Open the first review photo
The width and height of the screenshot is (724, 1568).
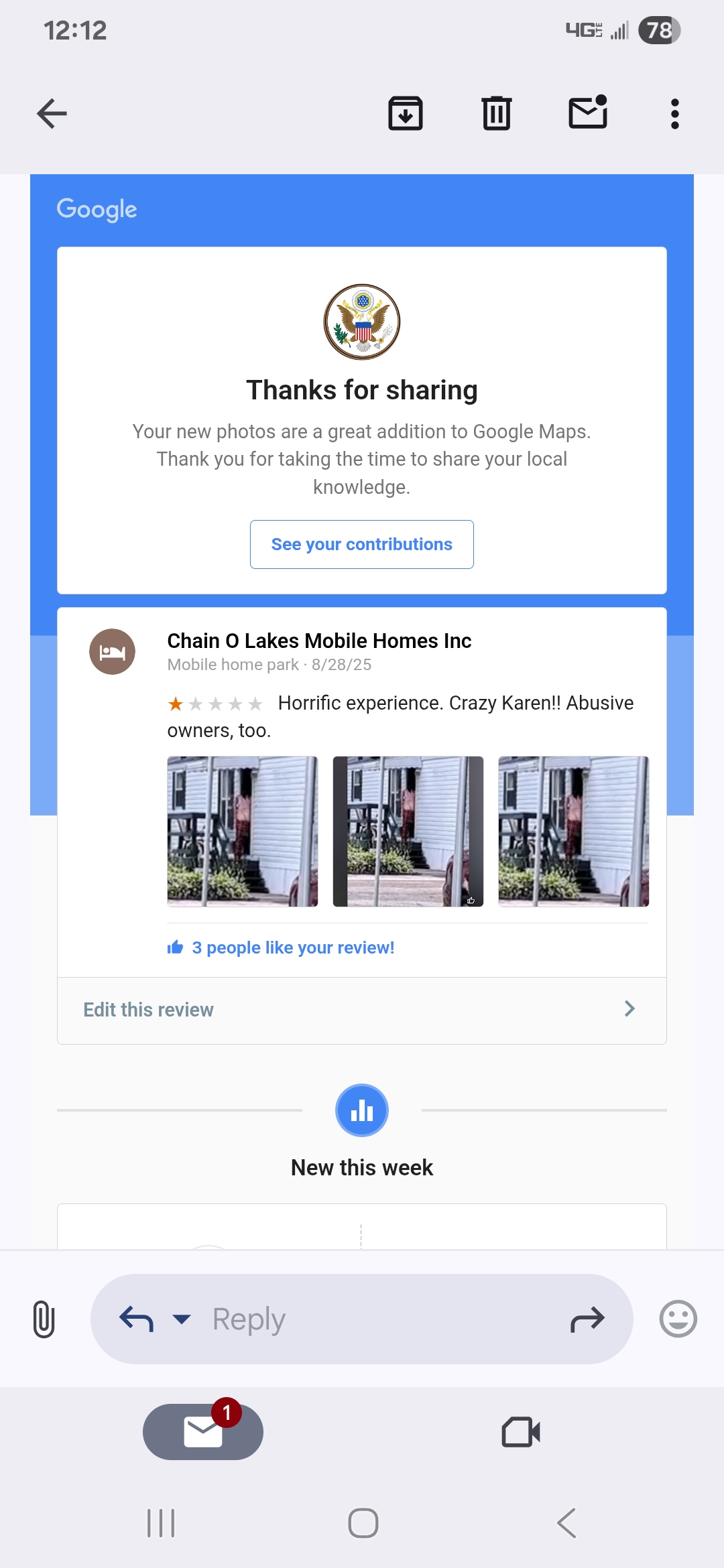point(242,831)
